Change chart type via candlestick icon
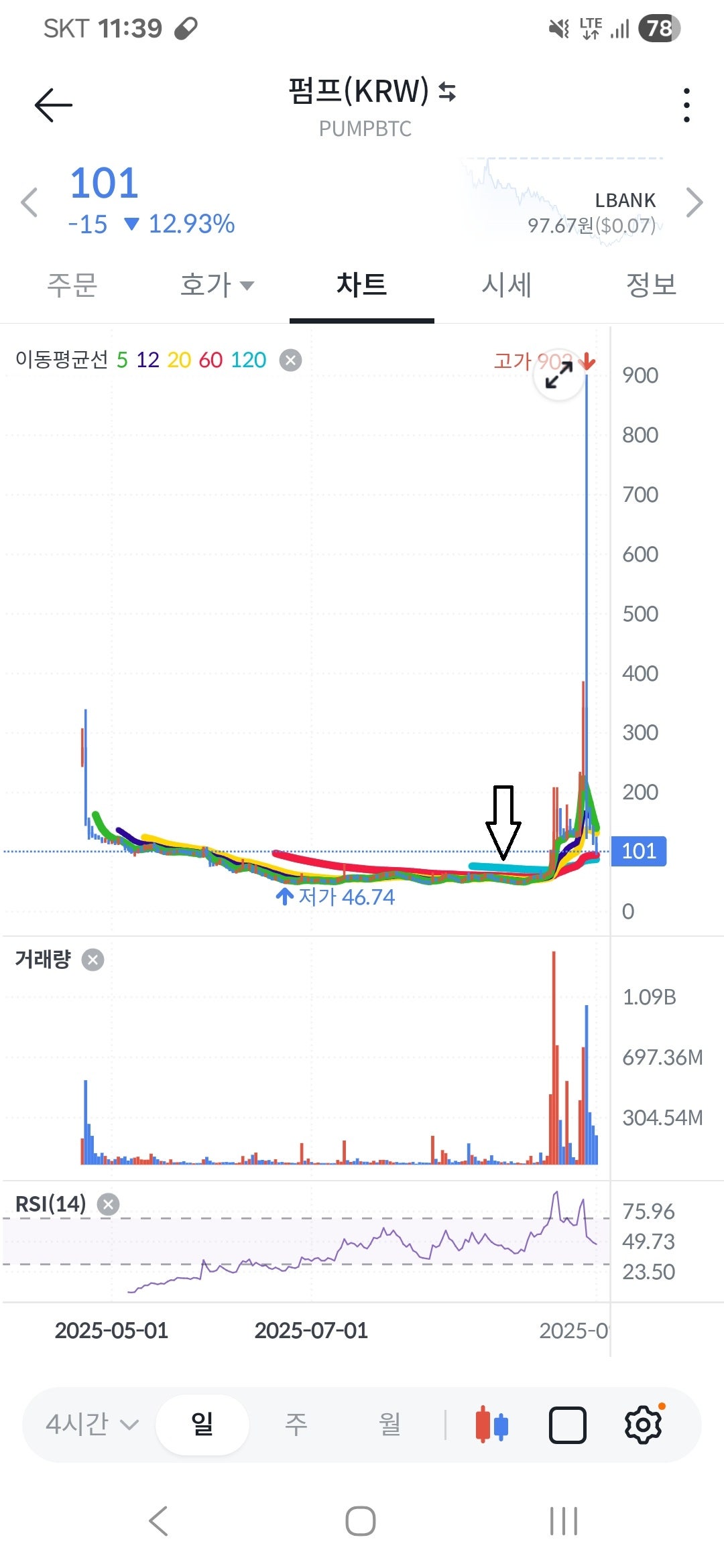This screenshot has height=1568, width=724. [x=492, y=1425]
